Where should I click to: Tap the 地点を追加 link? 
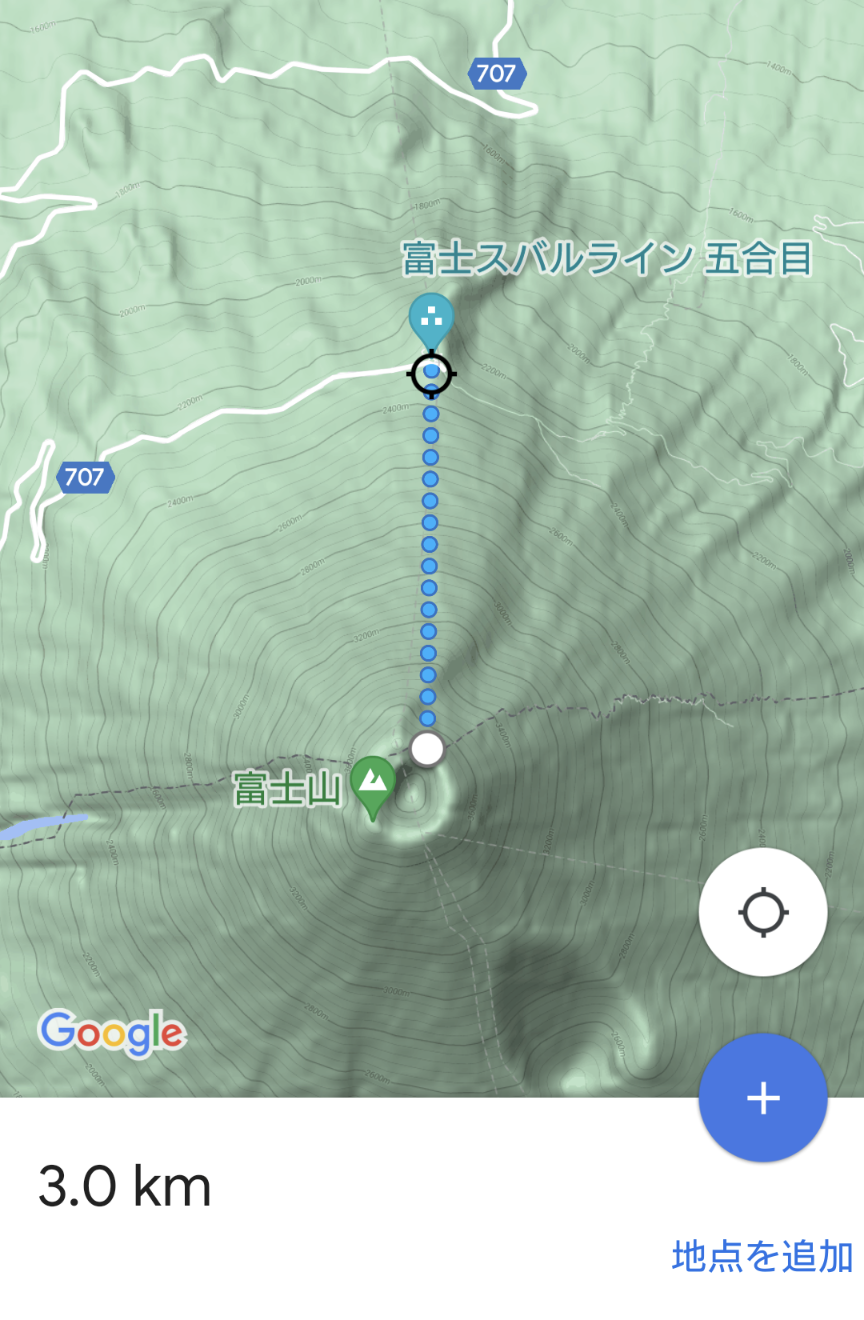click(x=761, y=1256)
